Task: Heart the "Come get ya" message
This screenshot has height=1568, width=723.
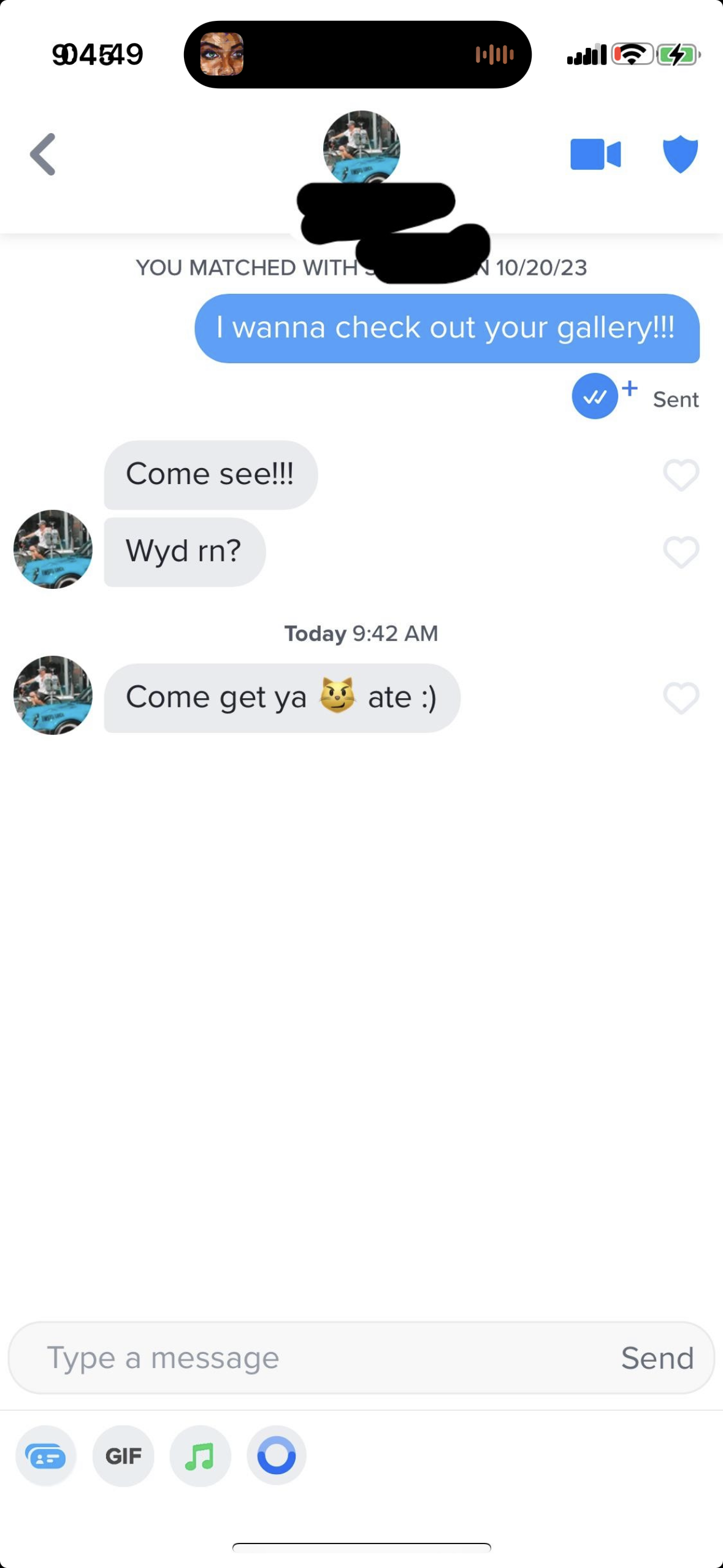Action: (681, 698)
